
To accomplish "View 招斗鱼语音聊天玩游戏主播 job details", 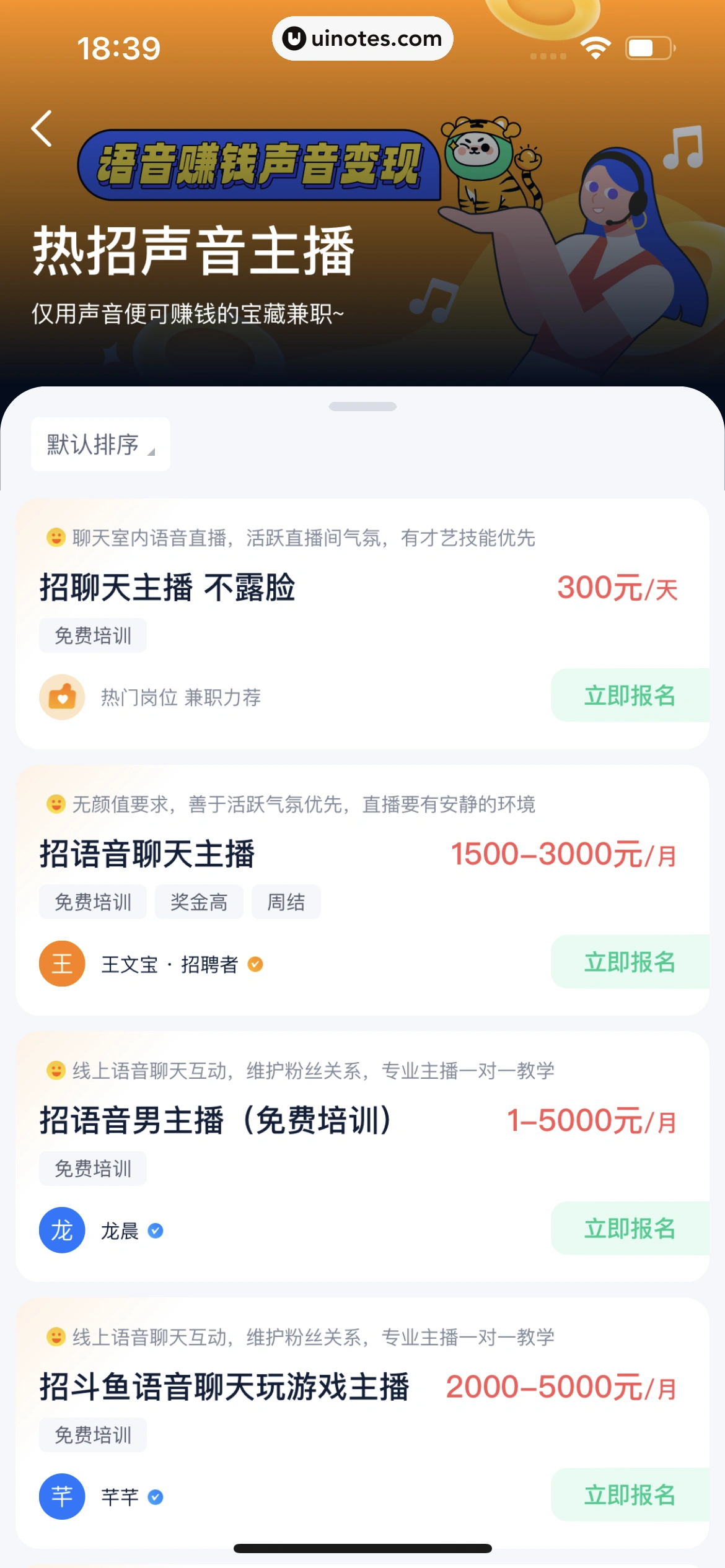I will click(224, 1387).
